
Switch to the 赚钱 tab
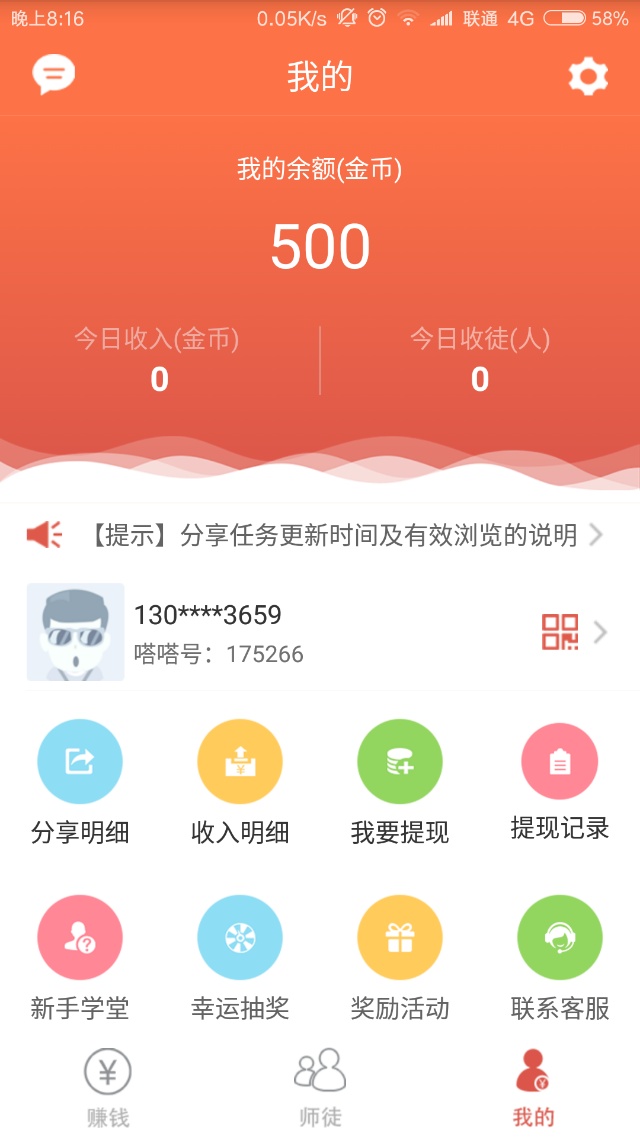108,1088
